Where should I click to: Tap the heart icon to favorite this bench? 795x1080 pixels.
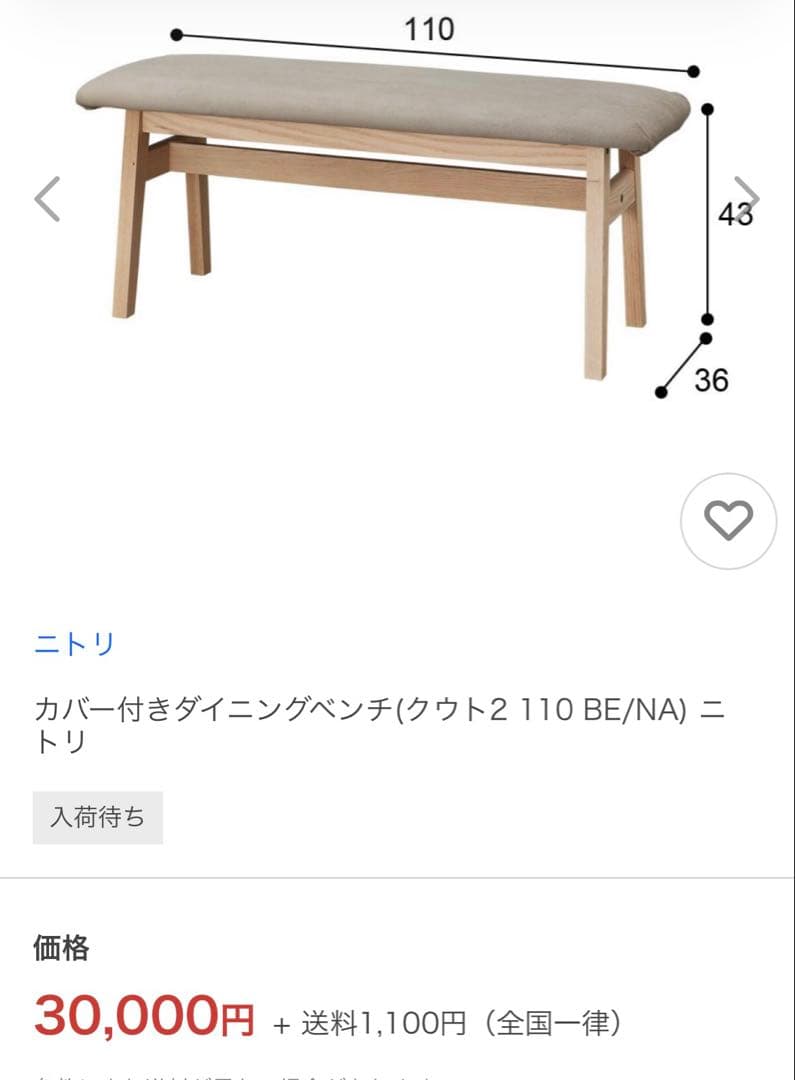(x=729, y=519)
